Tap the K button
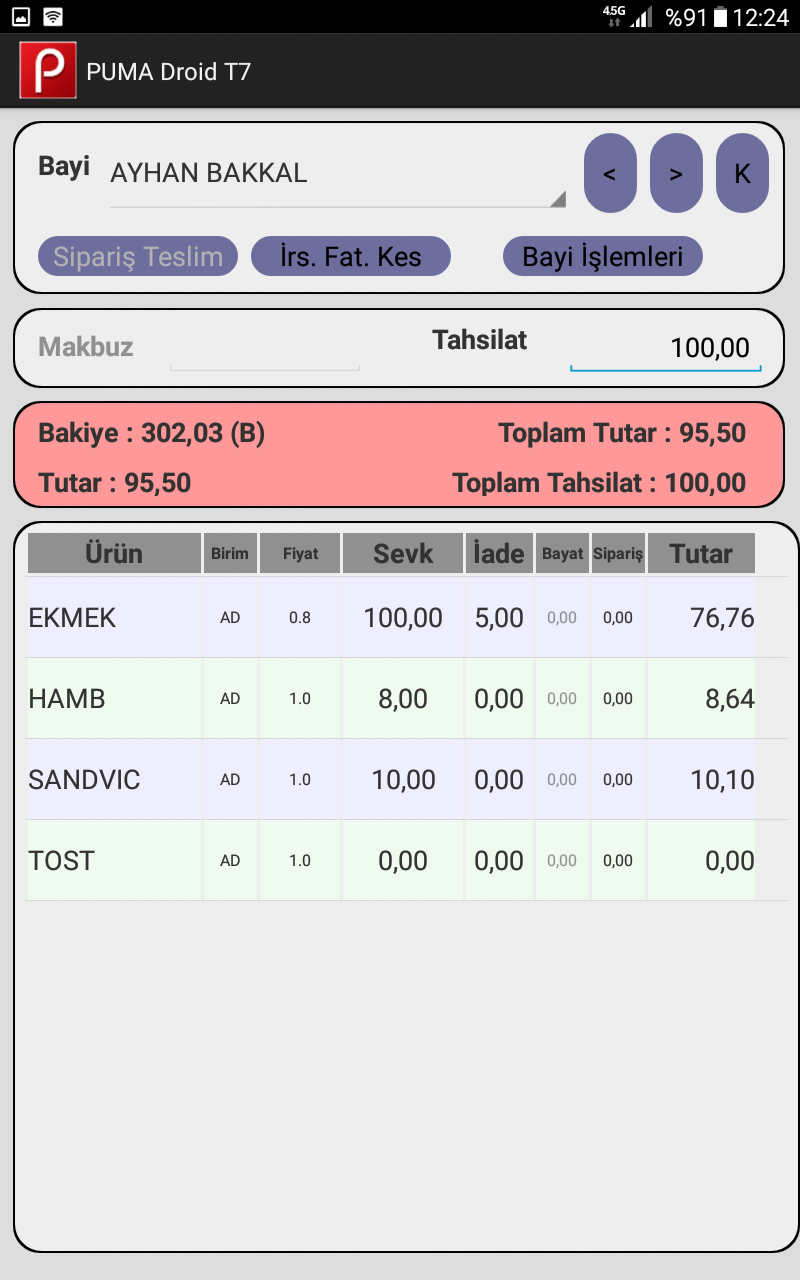 (x=742, y=173)
